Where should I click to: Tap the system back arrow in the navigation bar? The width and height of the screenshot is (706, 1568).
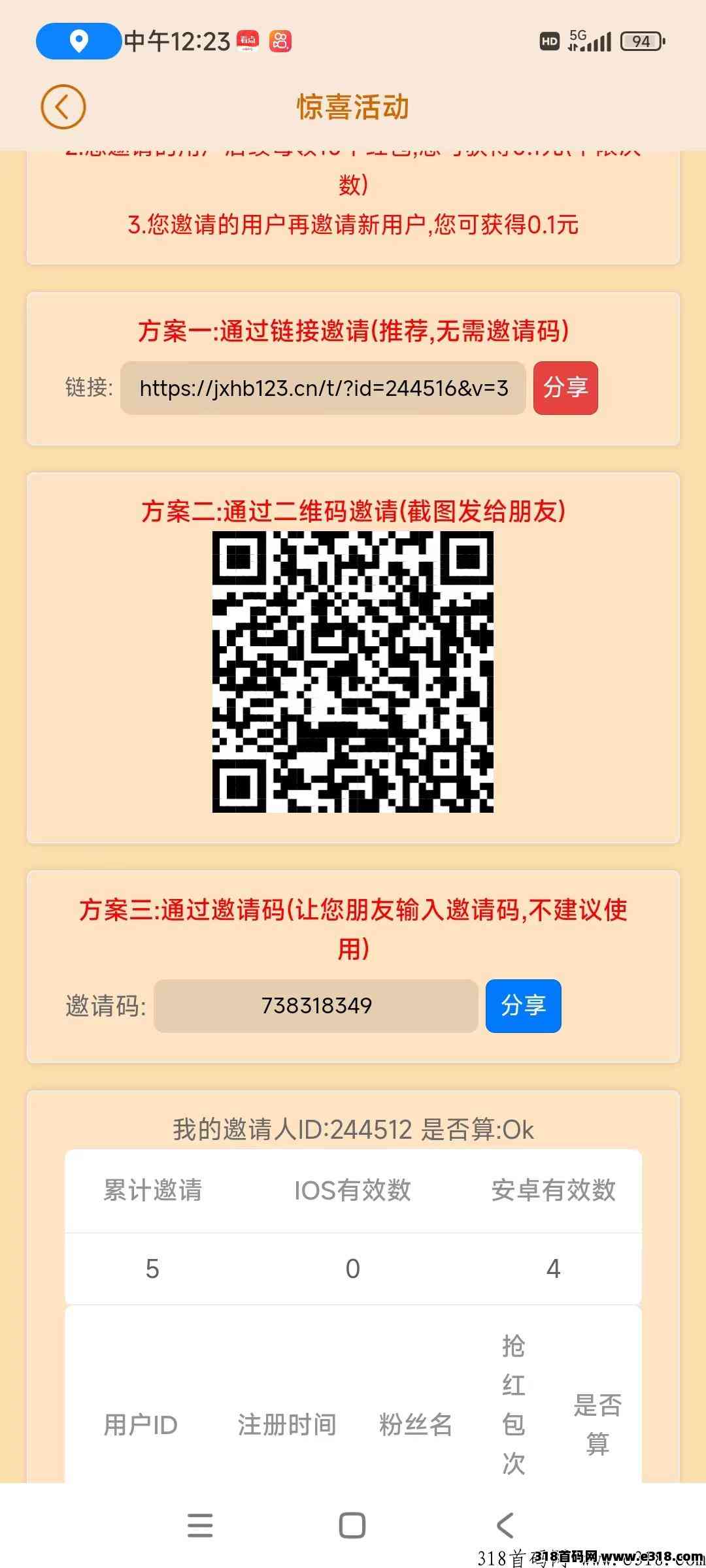(x=505, y=1526)
